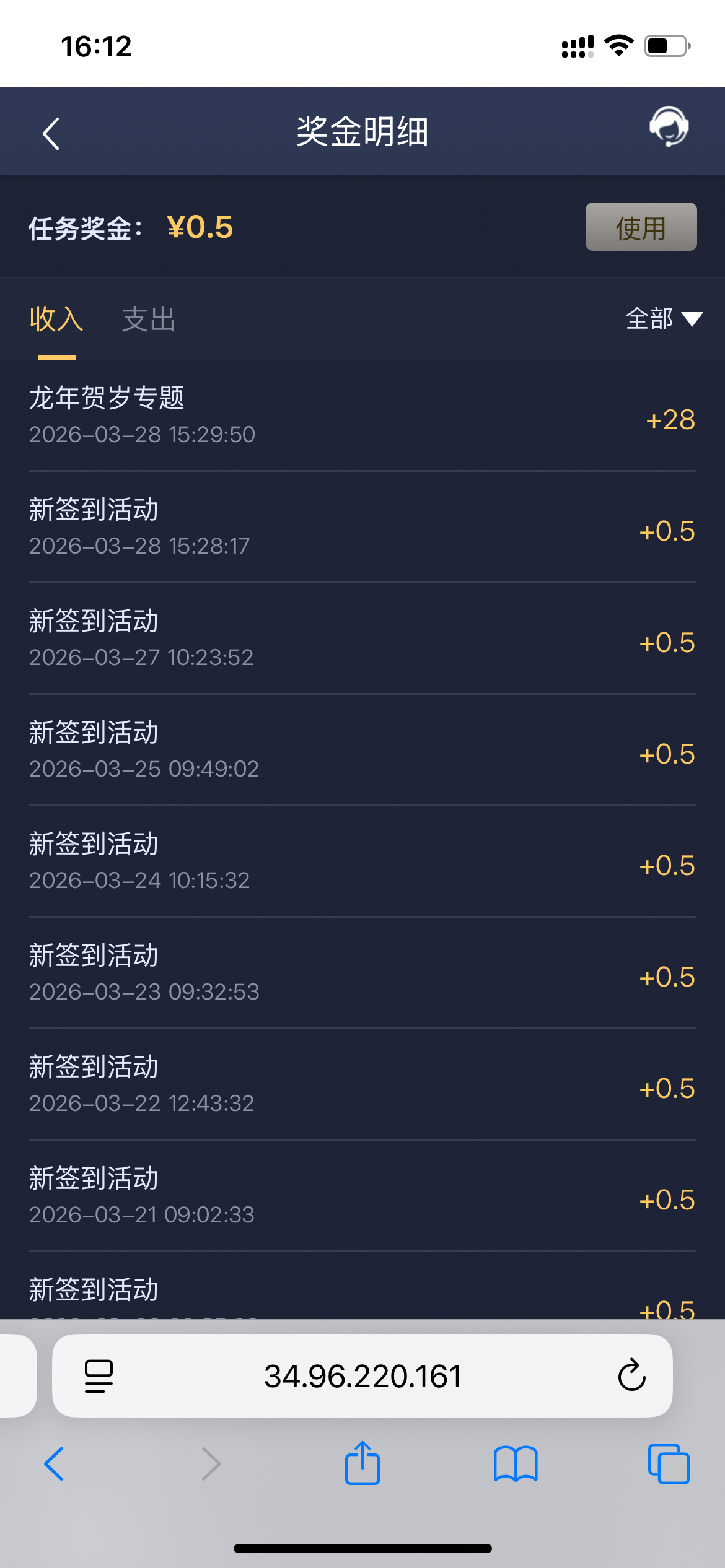
Task: Open the Safari page settings menu
Action: pos(99,1375)
